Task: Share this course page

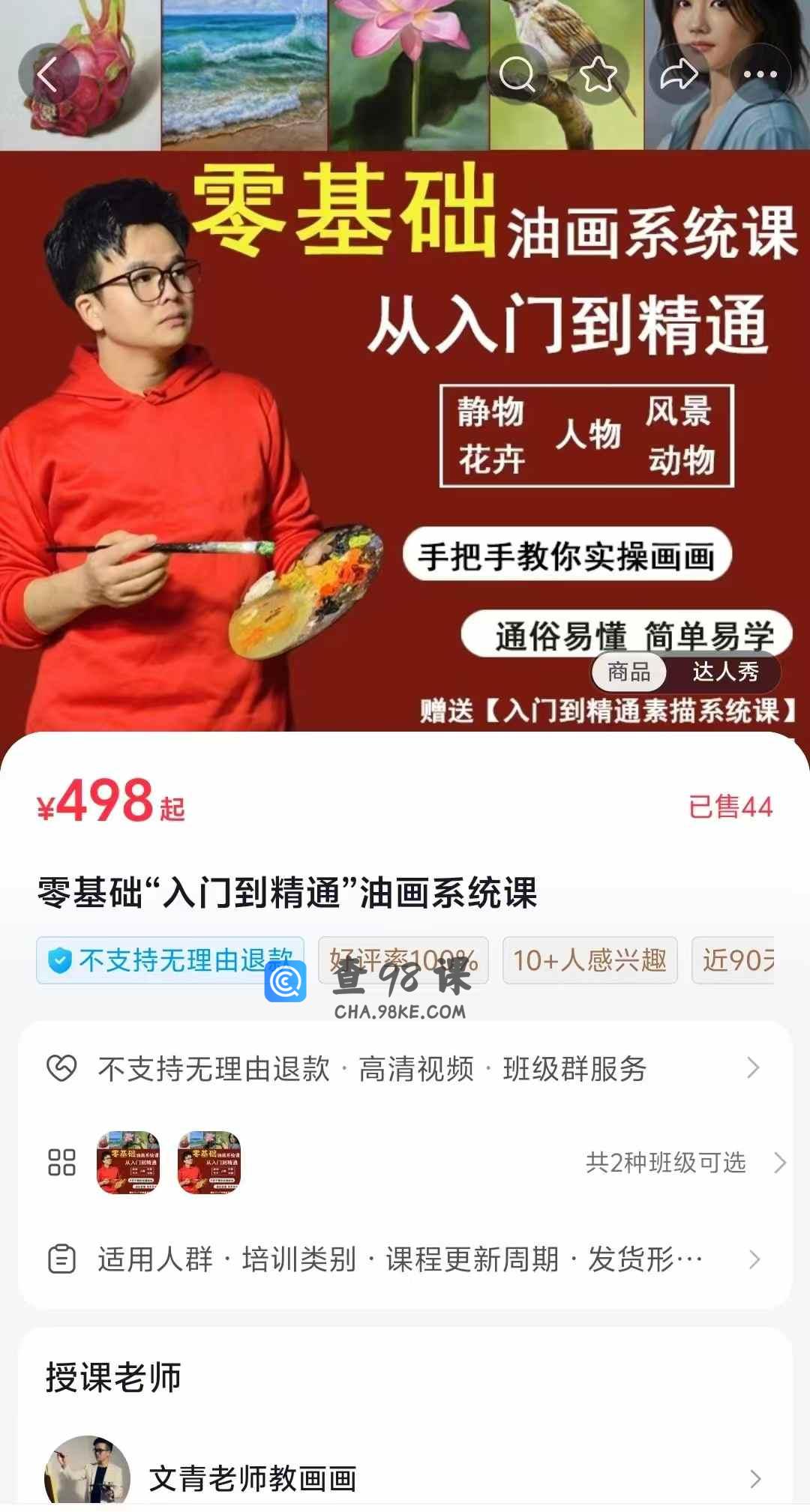Action: [679, 74]
